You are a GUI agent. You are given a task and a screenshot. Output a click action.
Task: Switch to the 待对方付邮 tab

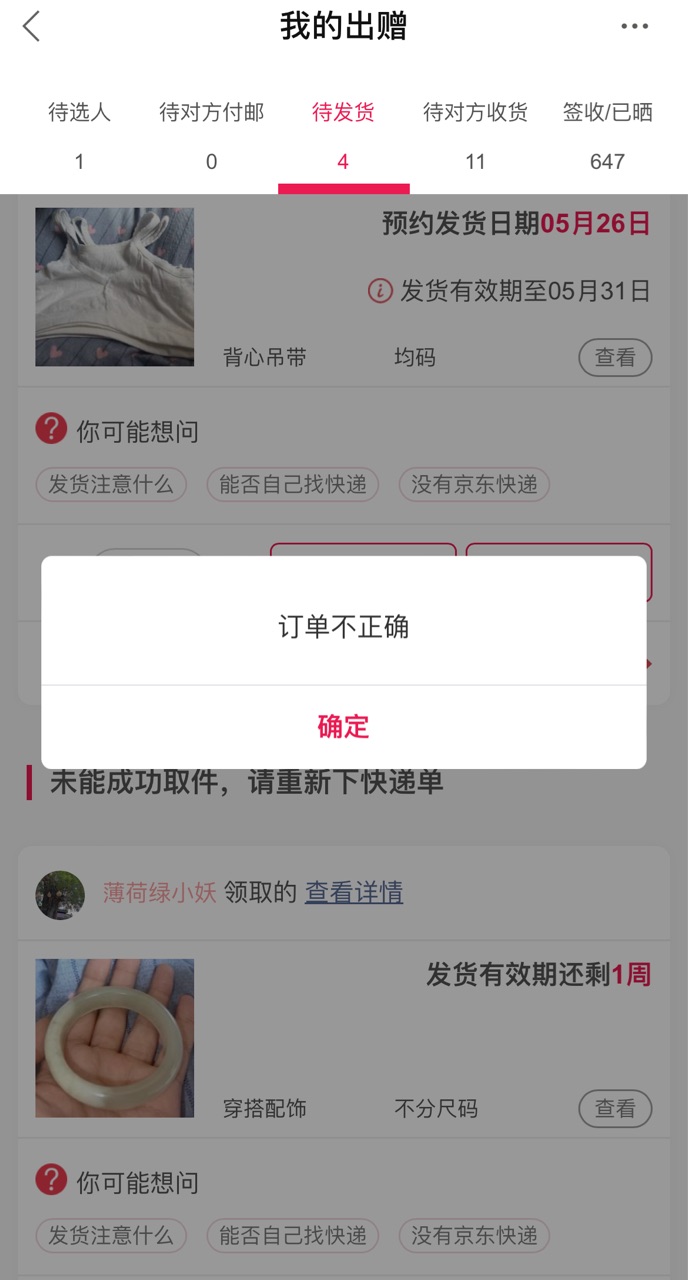point(211,136)
